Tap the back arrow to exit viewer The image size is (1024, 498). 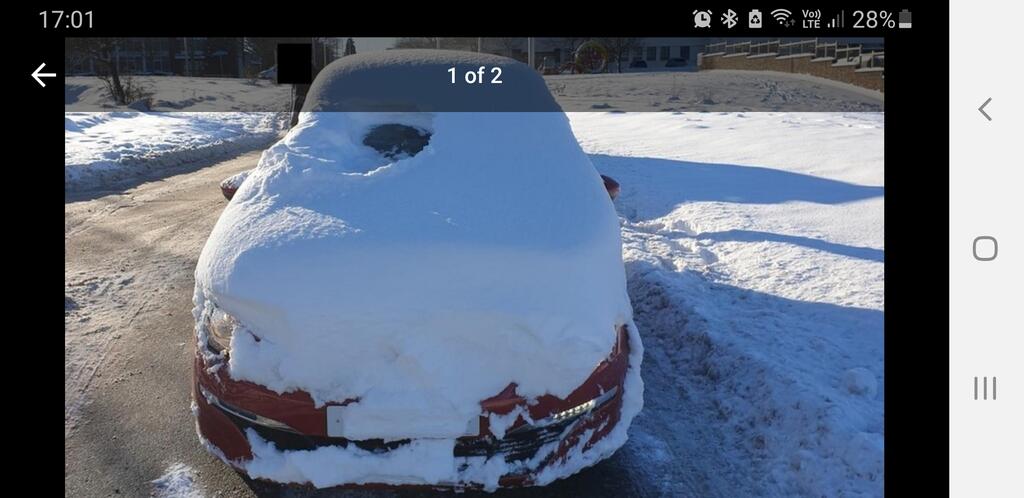click(x=43, y=75)
